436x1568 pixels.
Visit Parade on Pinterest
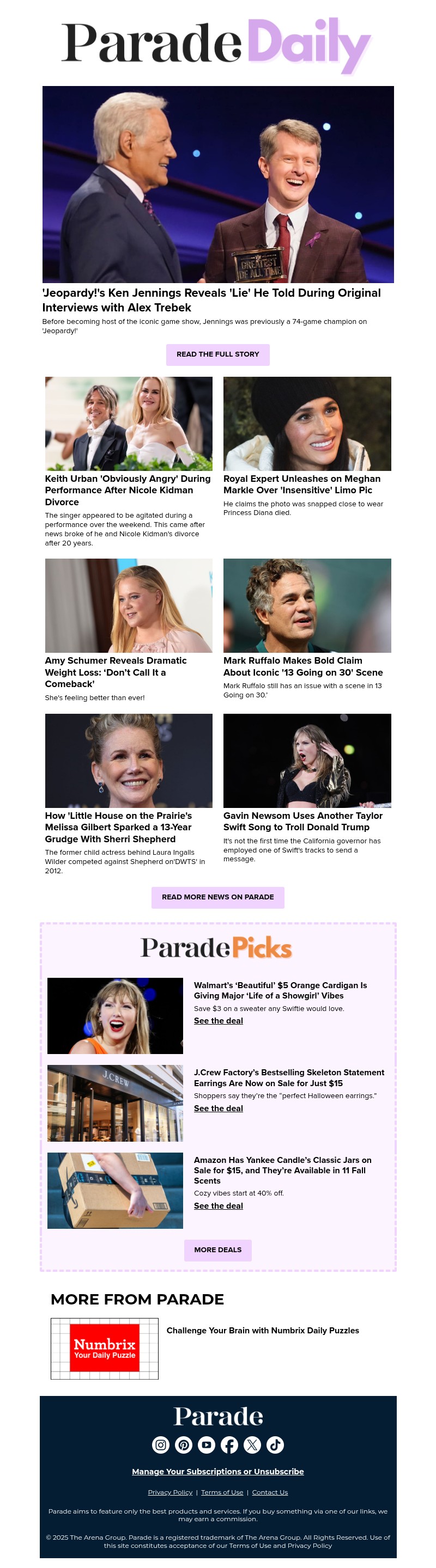point(183,1444)
